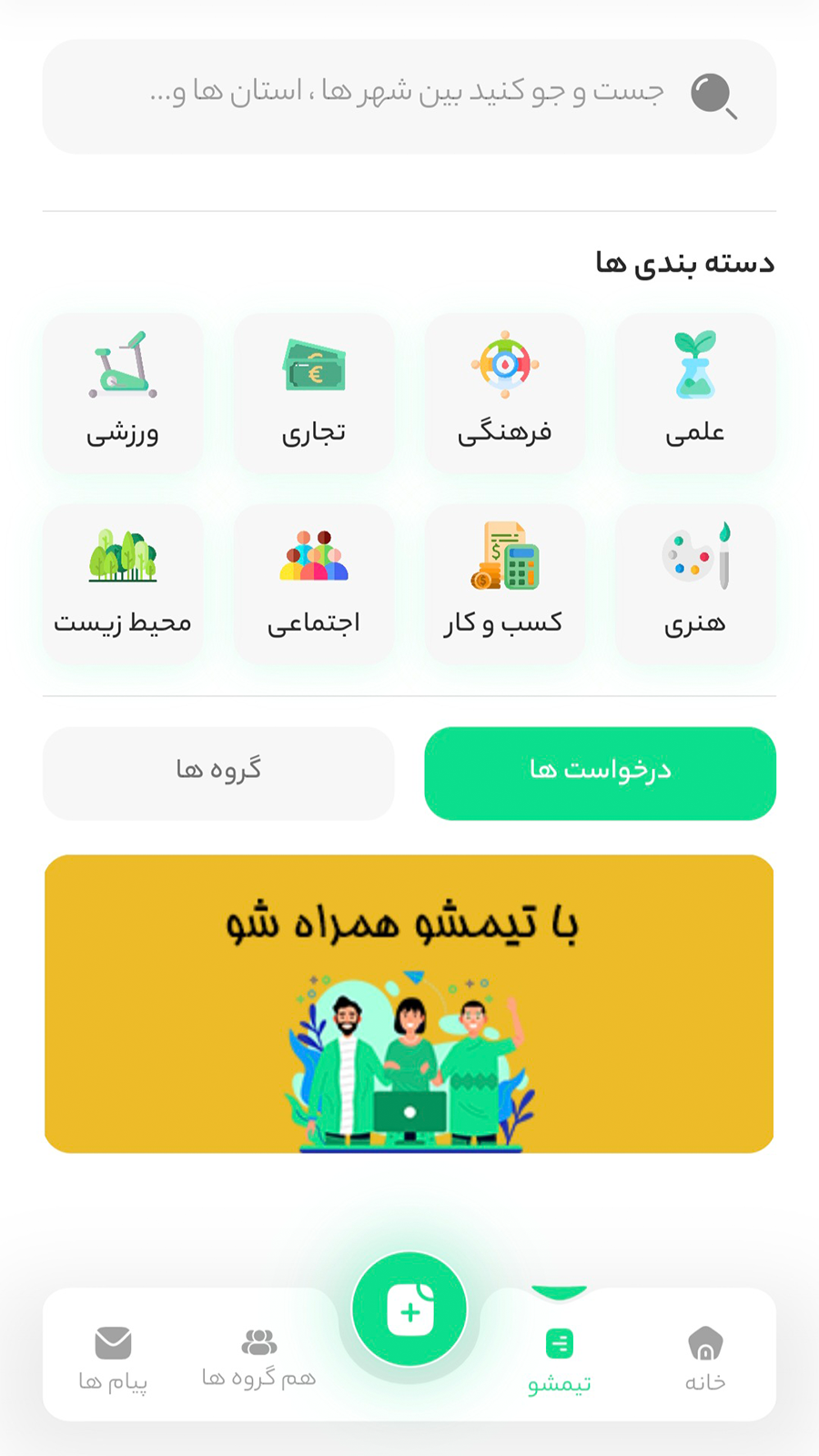Image resolution: width=819 pixels, height=1456 pixels.
Task: Select the اجتماعی (social) category
Action: (313, 584)
